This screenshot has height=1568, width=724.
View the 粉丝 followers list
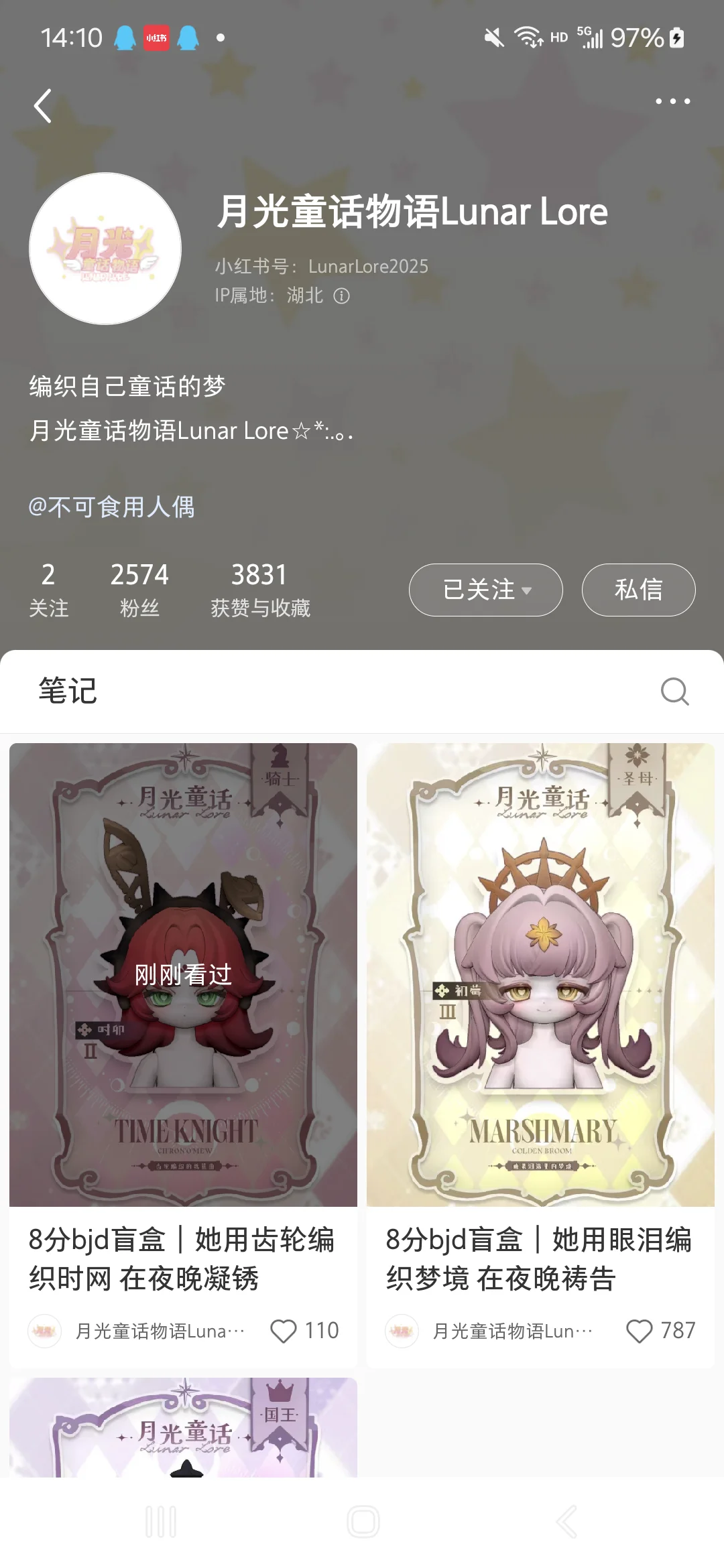(139, 589)
